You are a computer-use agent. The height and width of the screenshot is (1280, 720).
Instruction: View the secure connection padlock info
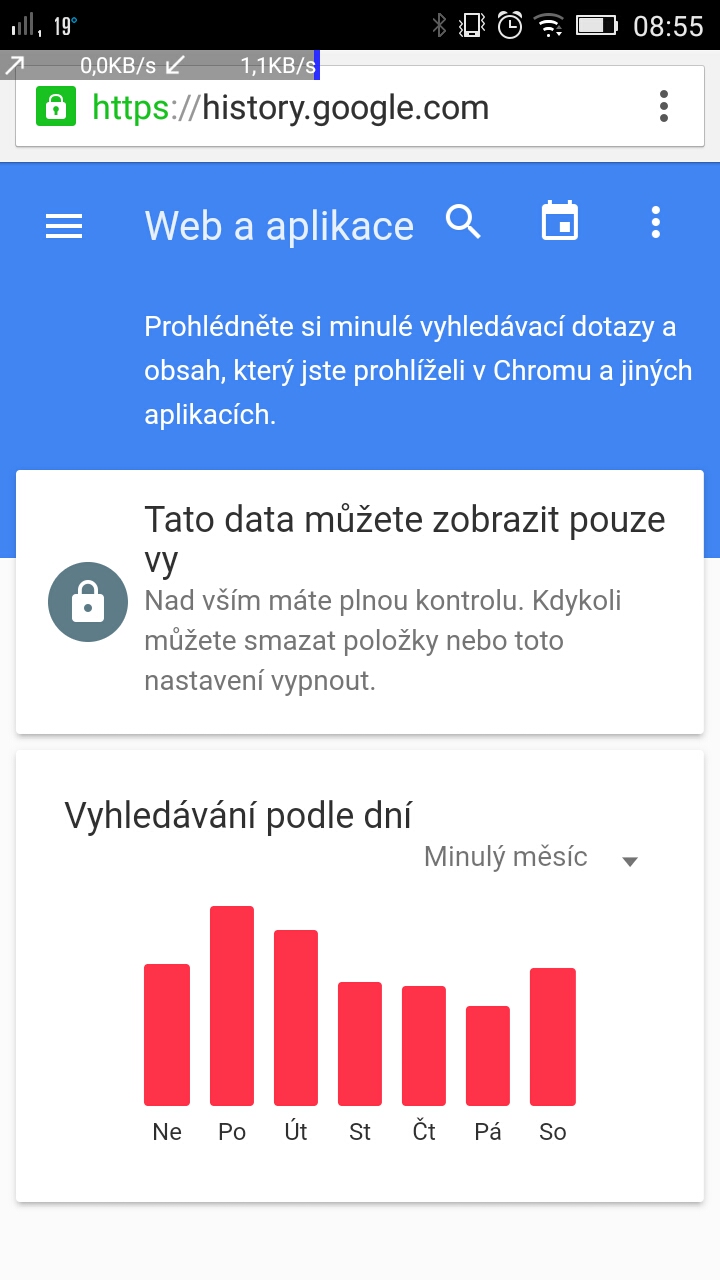click(56, 106)
